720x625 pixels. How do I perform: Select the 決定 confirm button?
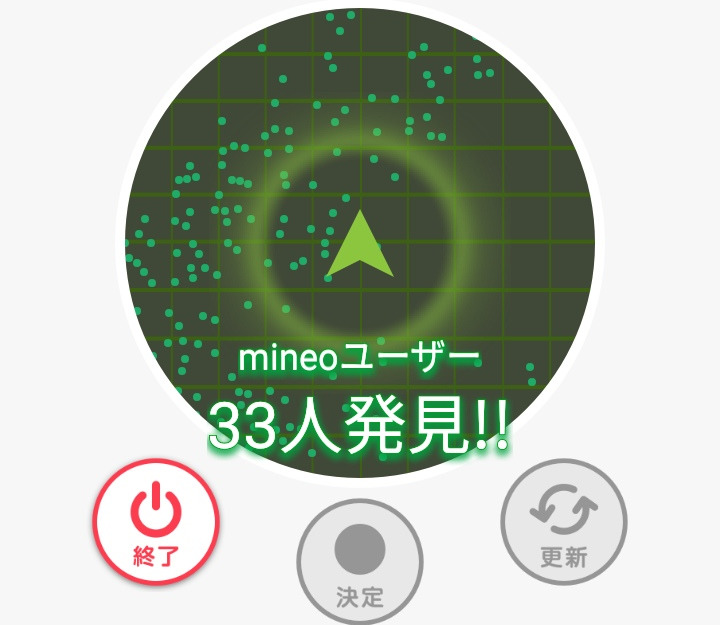360,560
